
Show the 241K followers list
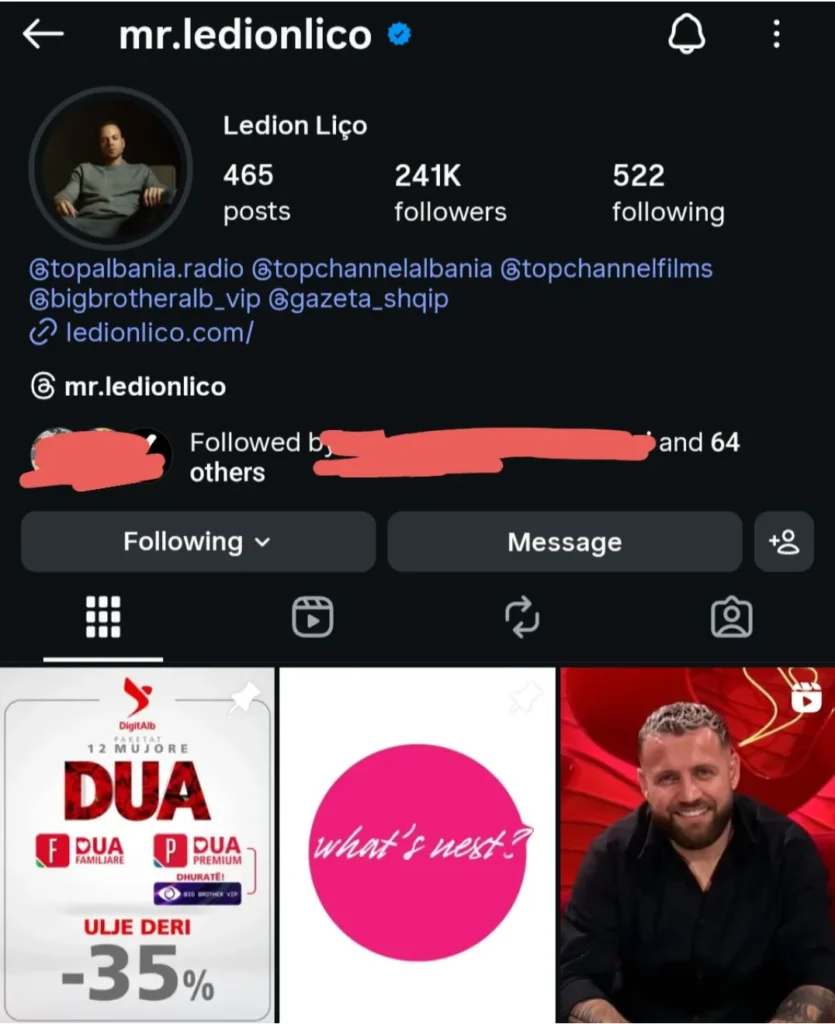(x=450, y=193)
